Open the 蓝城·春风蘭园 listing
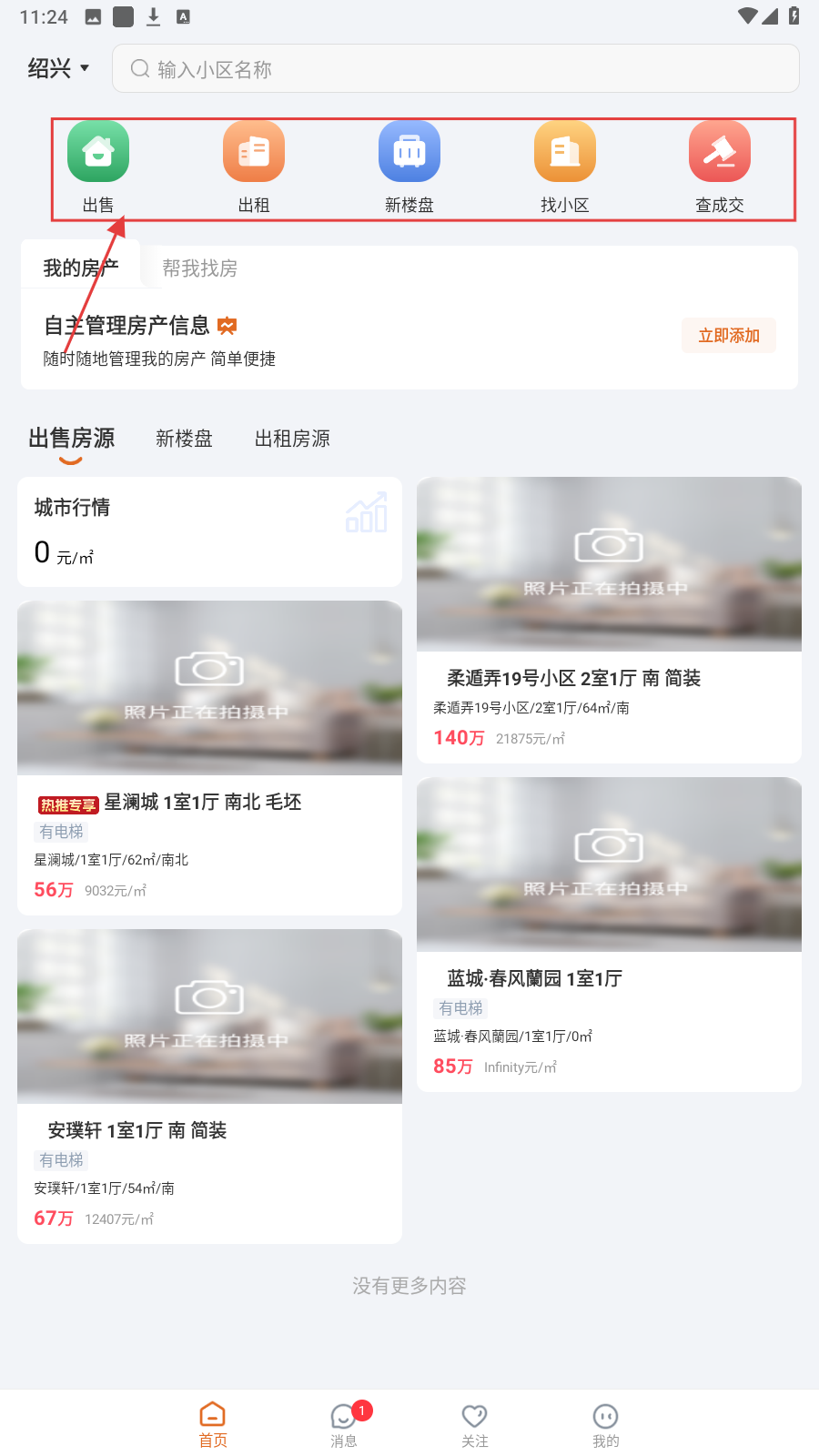Screen dimensions: 819x1456 point(609,934)
